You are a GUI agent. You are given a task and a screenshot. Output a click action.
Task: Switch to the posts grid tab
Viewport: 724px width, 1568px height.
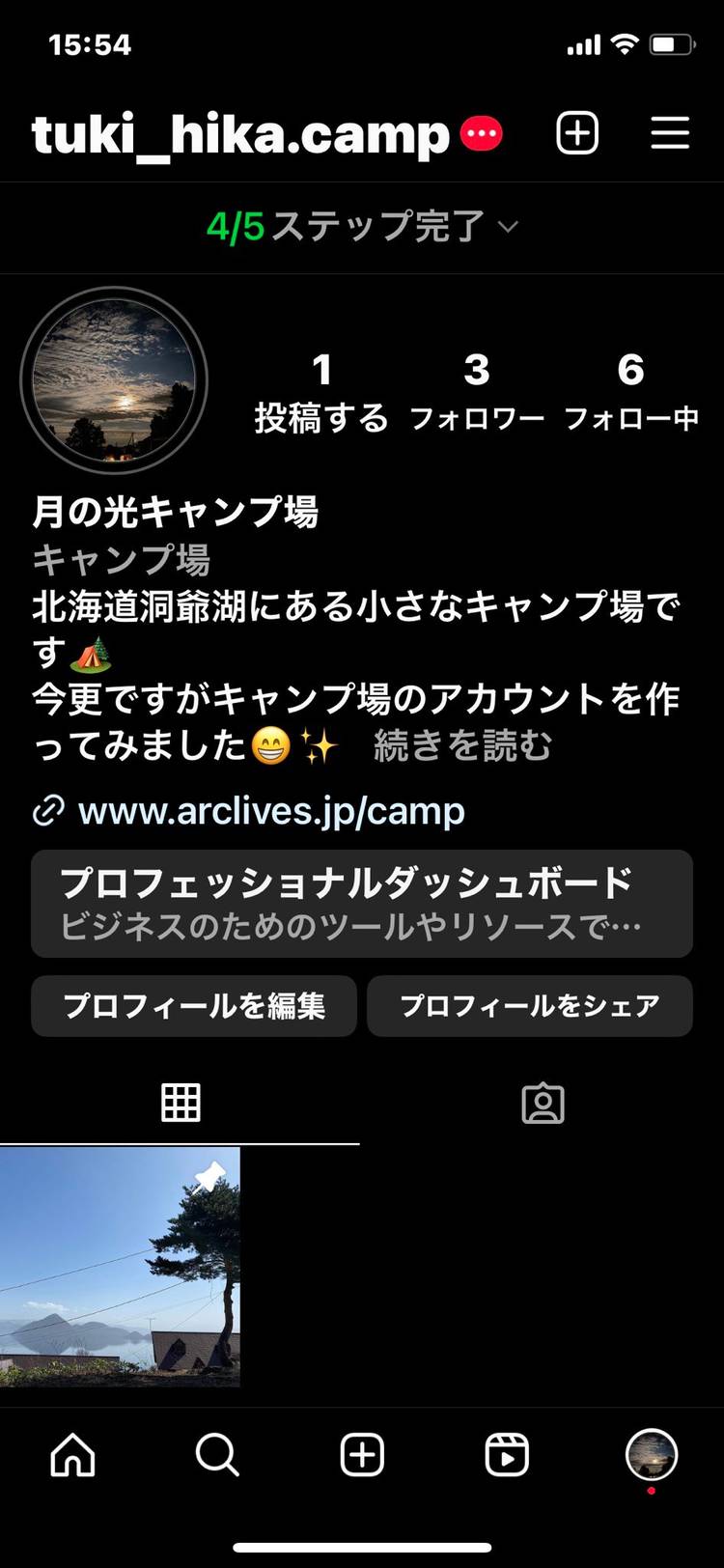[x=181, y=1103]
